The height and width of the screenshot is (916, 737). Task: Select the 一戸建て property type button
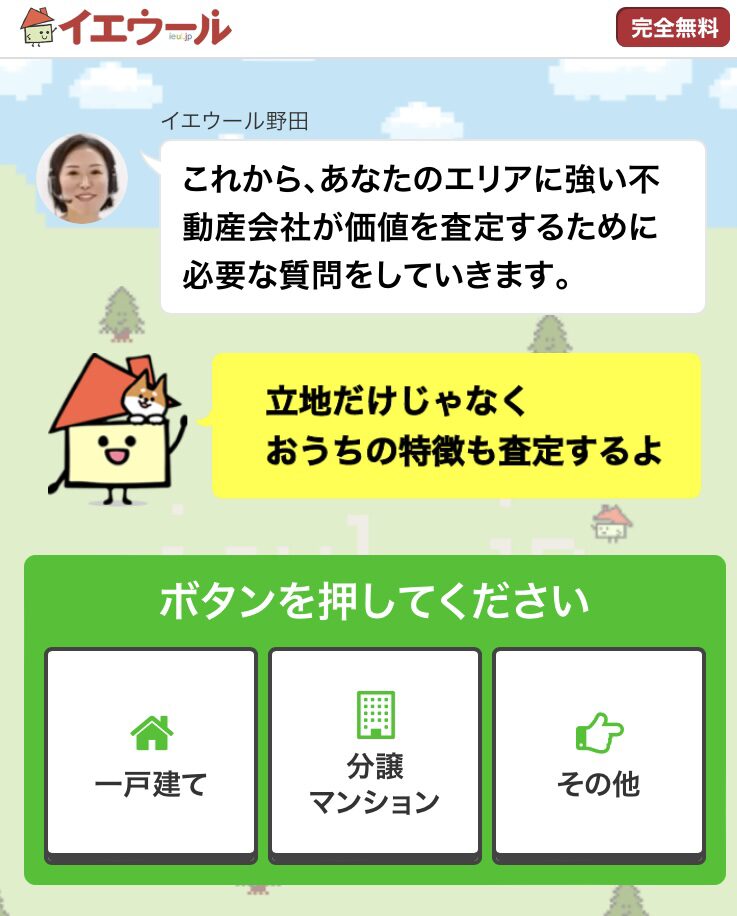pyautogui.click(x=151, y=754)
